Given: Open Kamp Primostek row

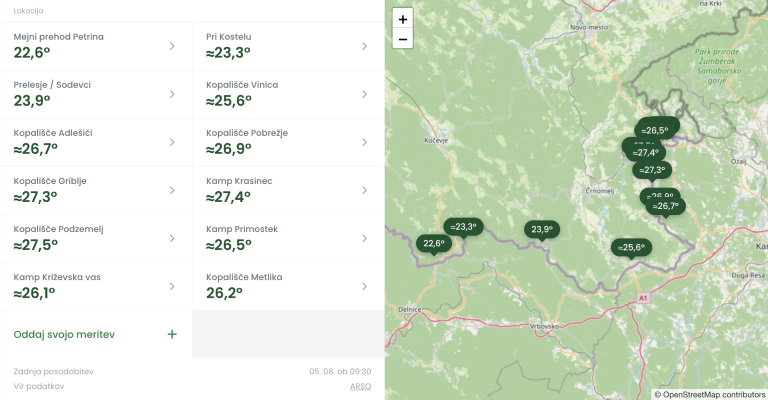Looking at the screenshot, I should [x=288, y=238].
